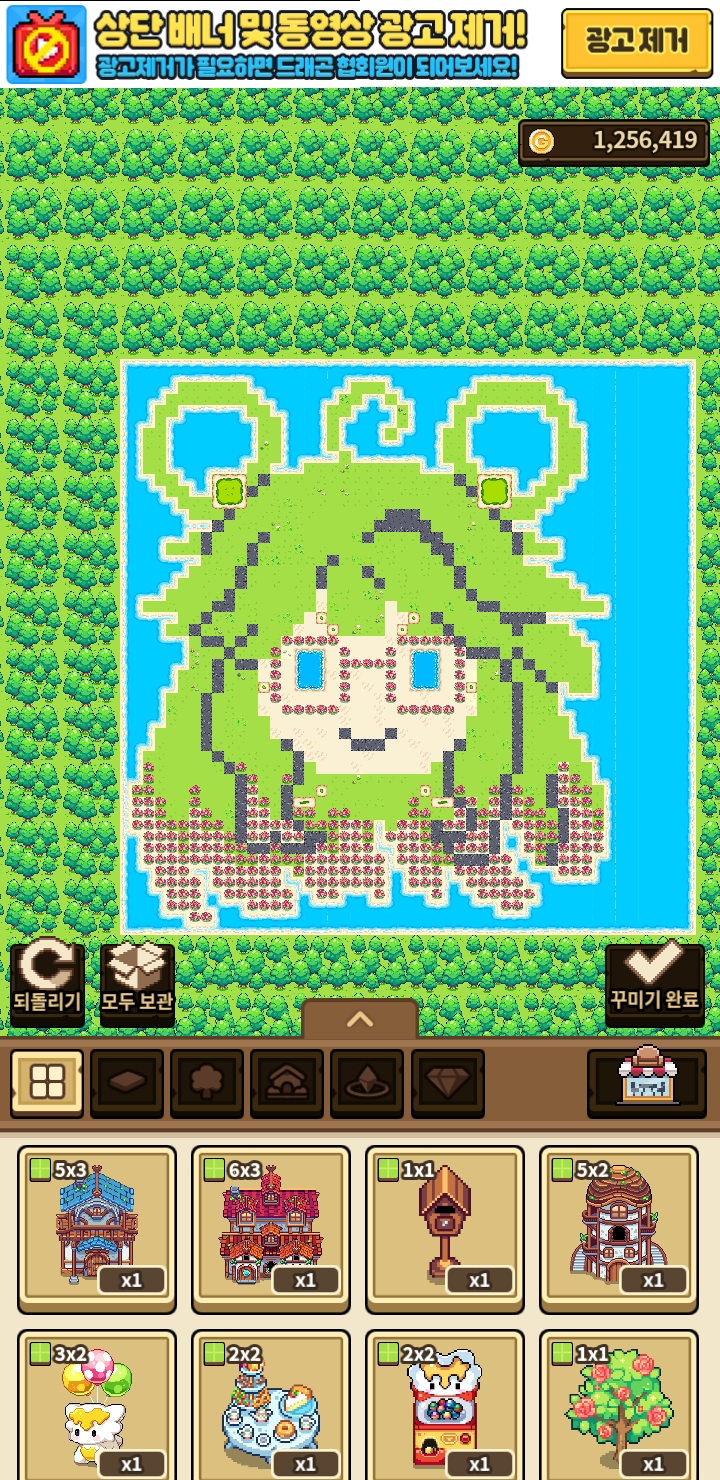Switch to the building category tab

coord(287,1083)
